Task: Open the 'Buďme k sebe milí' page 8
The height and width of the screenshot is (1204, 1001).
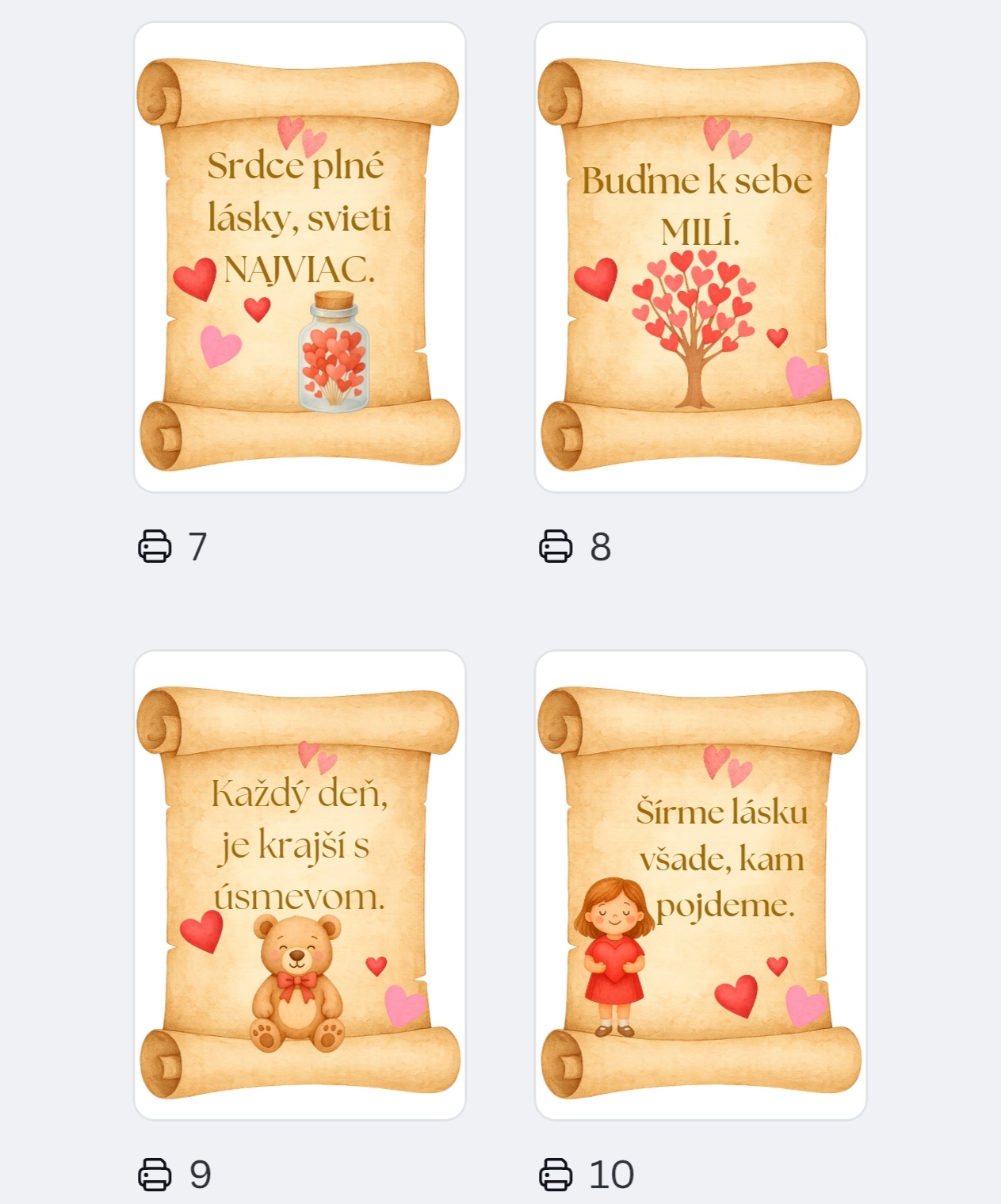Action: [x=701, y=258]
